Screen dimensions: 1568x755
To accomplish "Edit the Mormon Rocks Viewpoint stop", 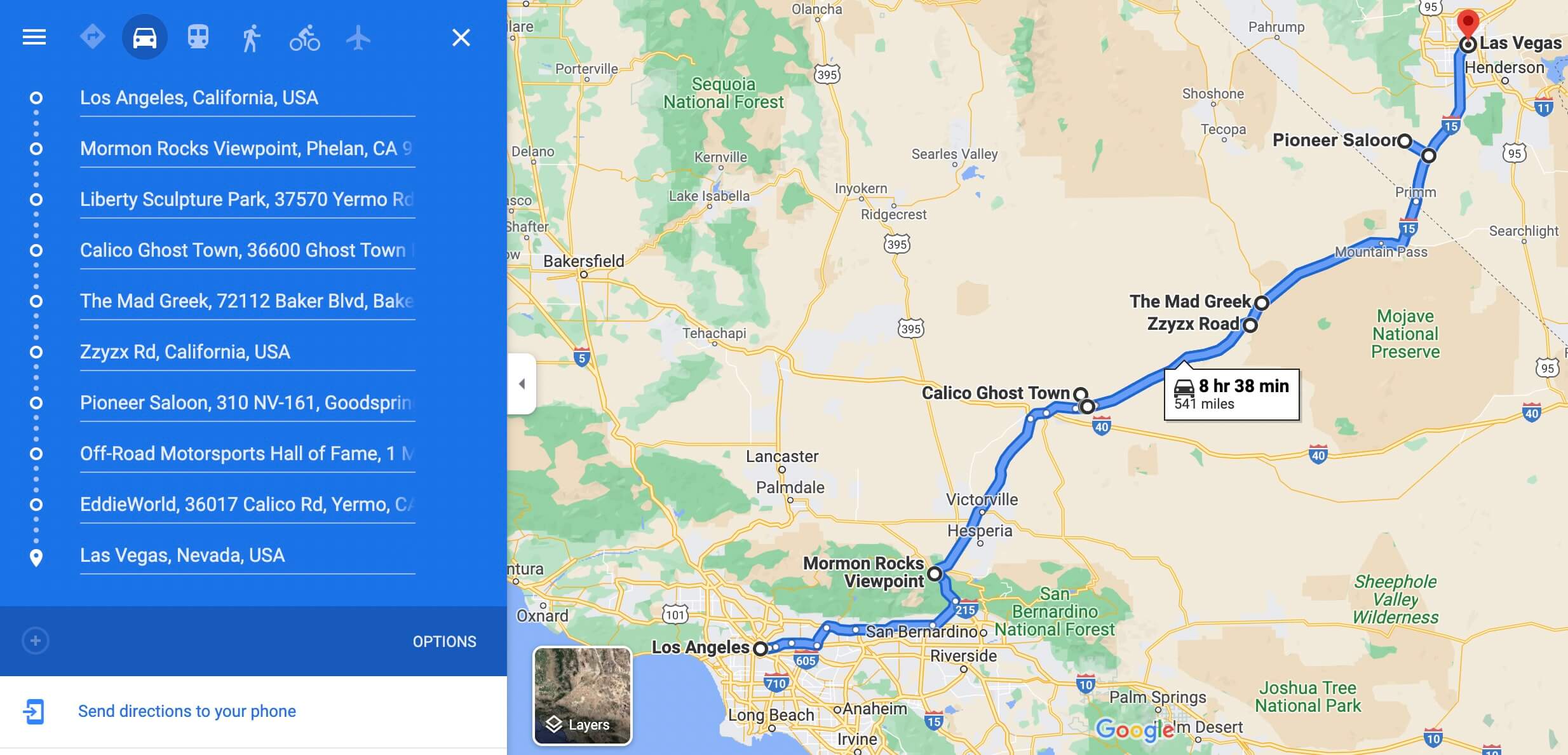I will click(x=247, y=149).
